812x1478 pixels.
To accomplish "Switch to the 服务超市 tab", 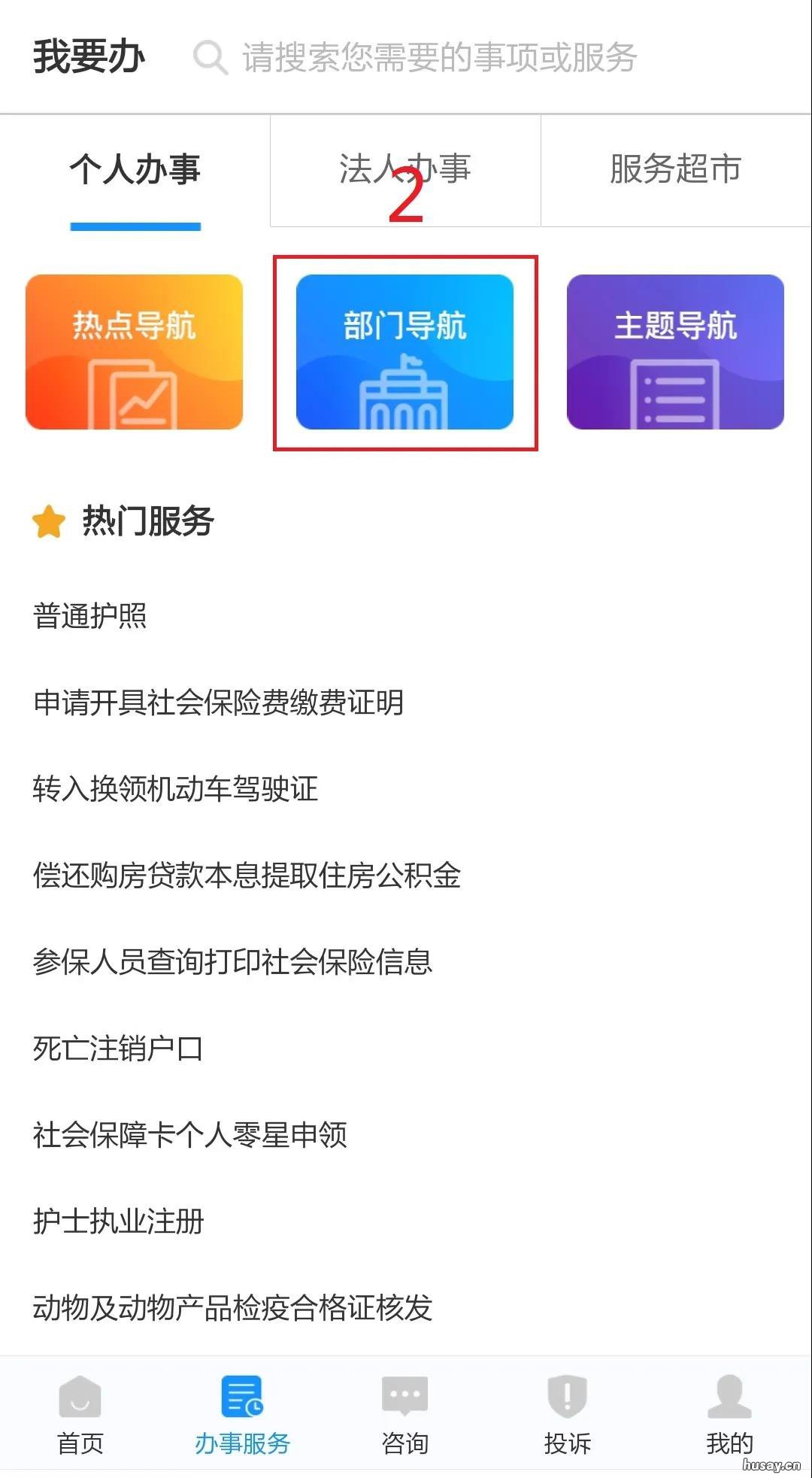I will click(674, 169).
